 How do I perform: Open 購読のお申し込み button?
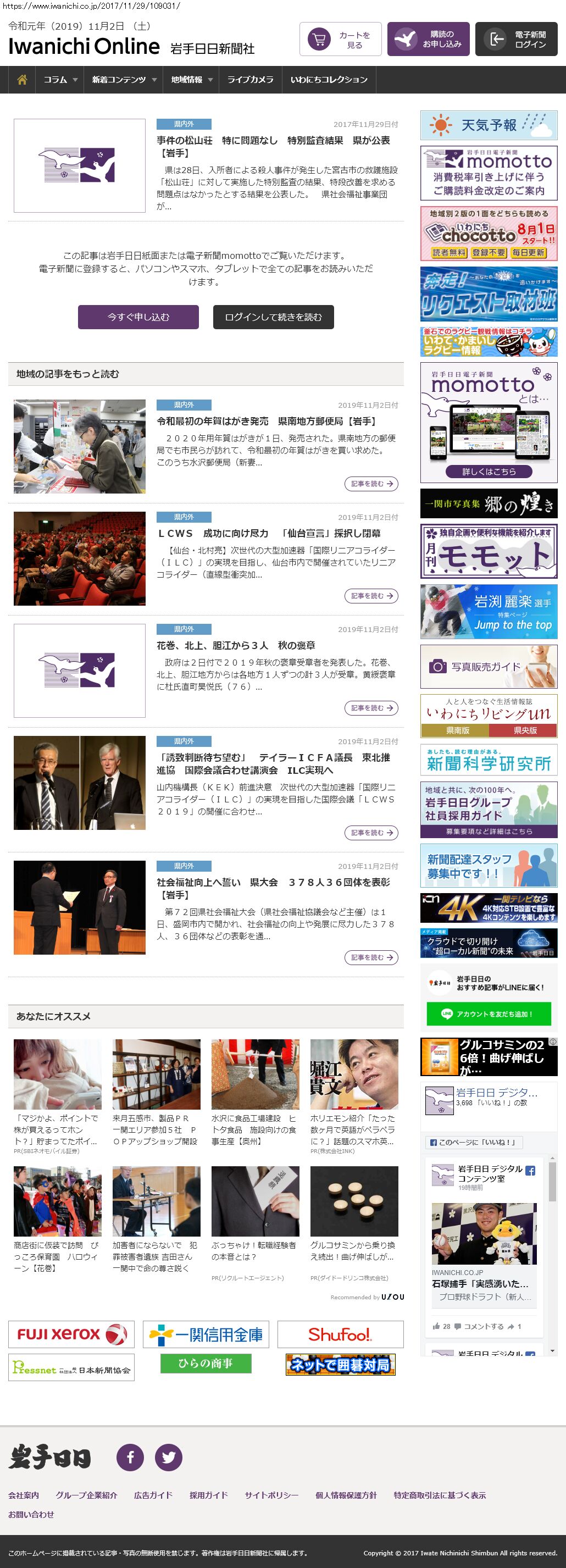click(x=428, y=40)
